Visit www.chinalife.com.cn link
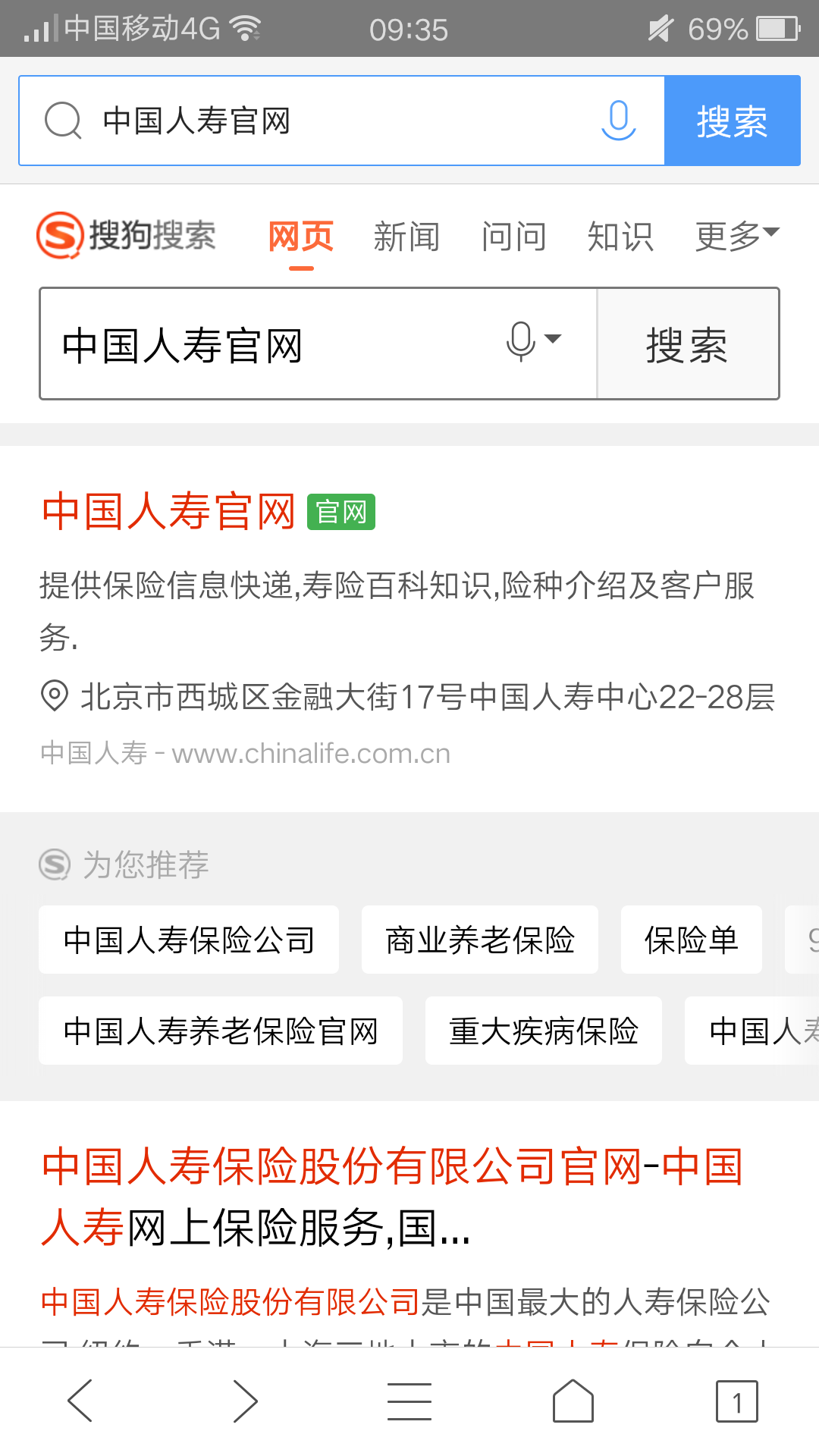 tap(311, 752)
